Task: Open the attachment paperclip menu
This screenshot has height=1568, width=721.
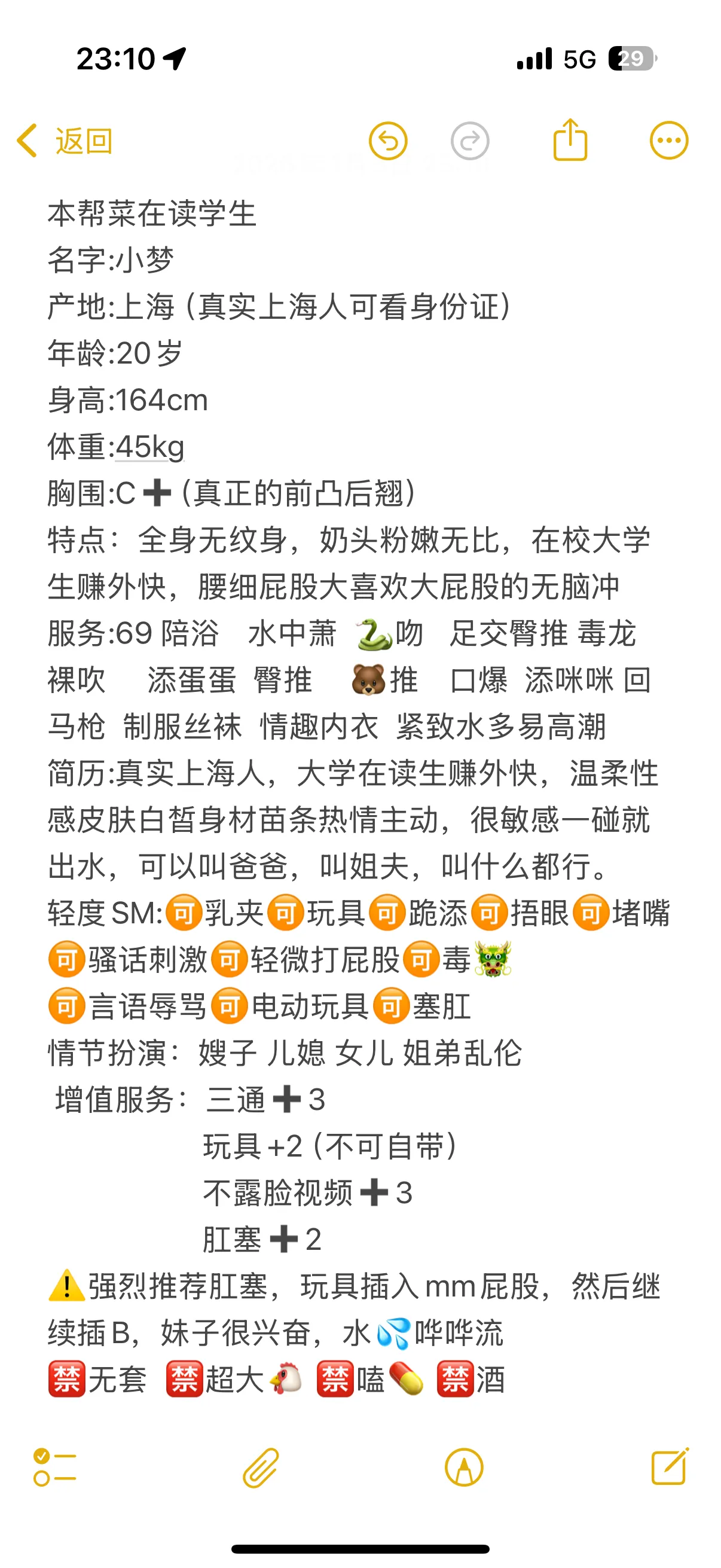Action: coord(261,1468)
